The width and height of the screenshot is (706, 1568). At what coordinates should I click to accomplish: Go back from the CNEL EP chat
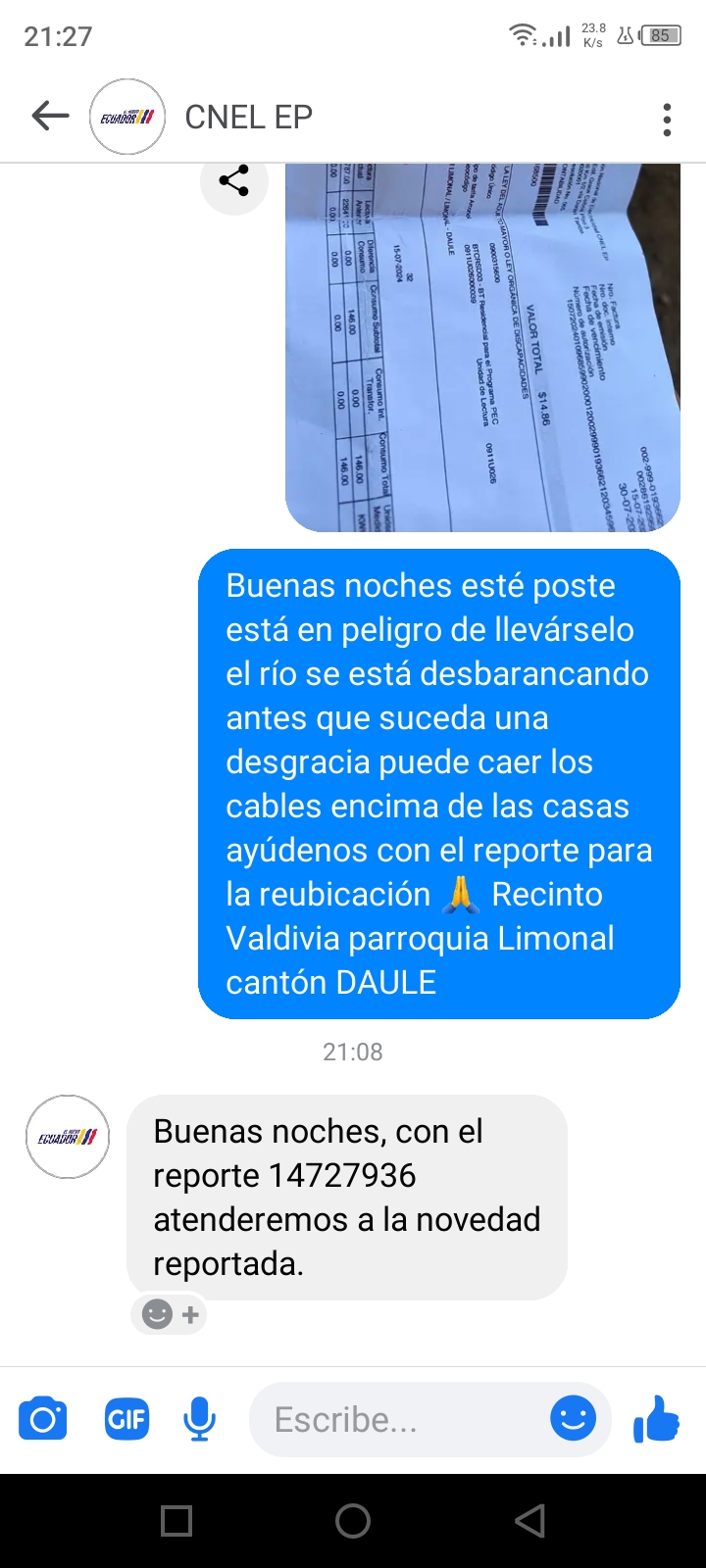point(50,117)
